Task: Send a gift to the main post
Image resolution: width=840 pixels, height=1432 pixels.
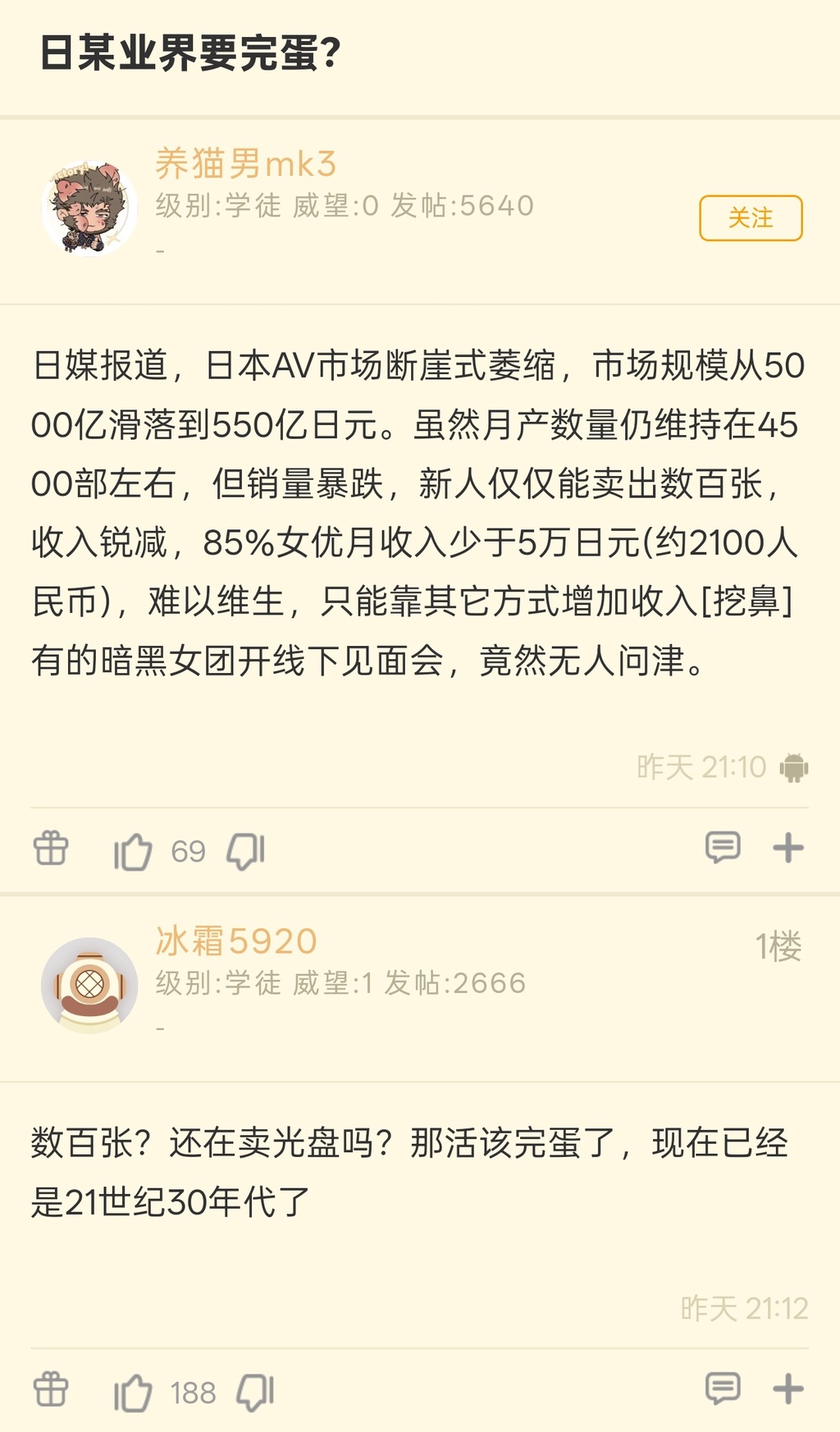Action: click(x=51, y=849)
